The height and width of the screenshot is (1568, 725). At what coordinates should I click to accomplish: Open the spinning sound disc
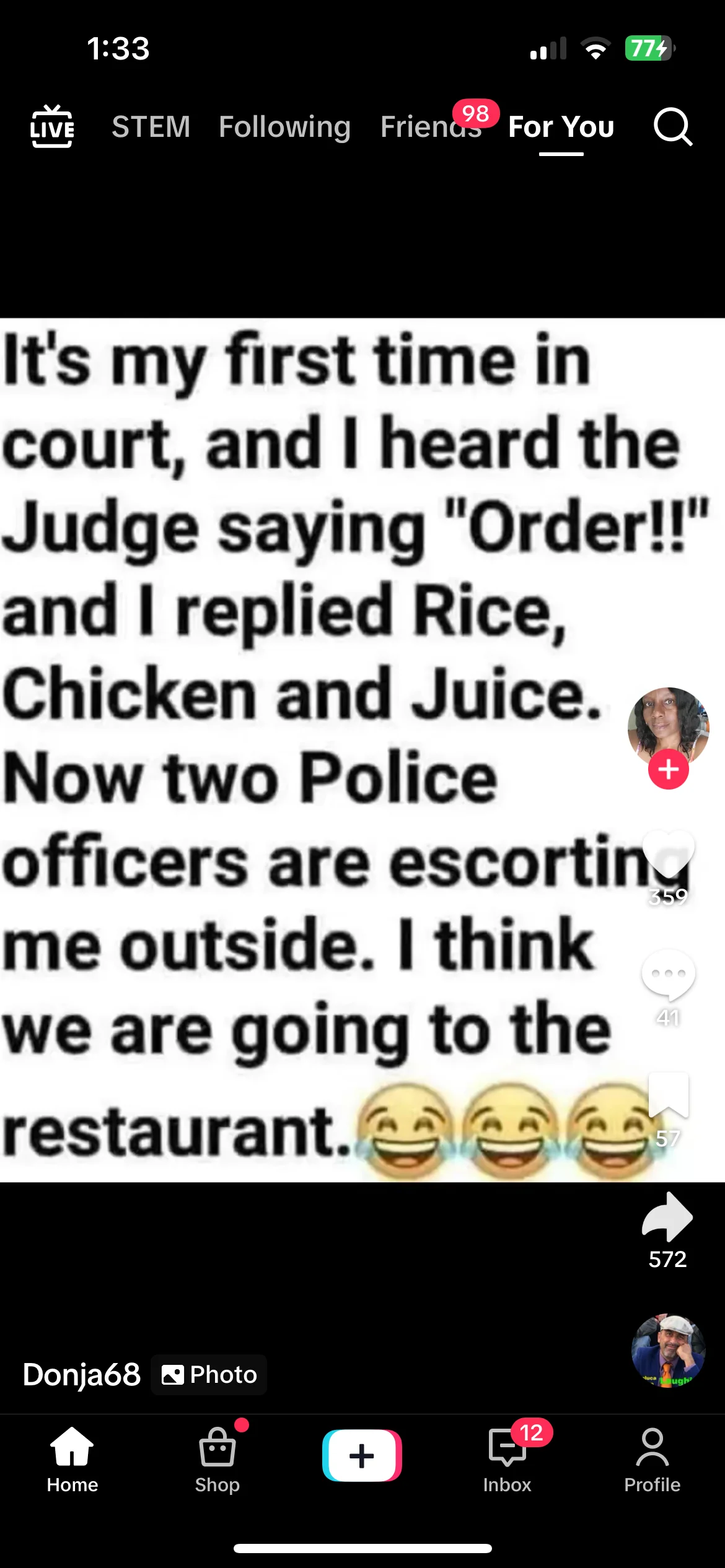pos(668,1351)
